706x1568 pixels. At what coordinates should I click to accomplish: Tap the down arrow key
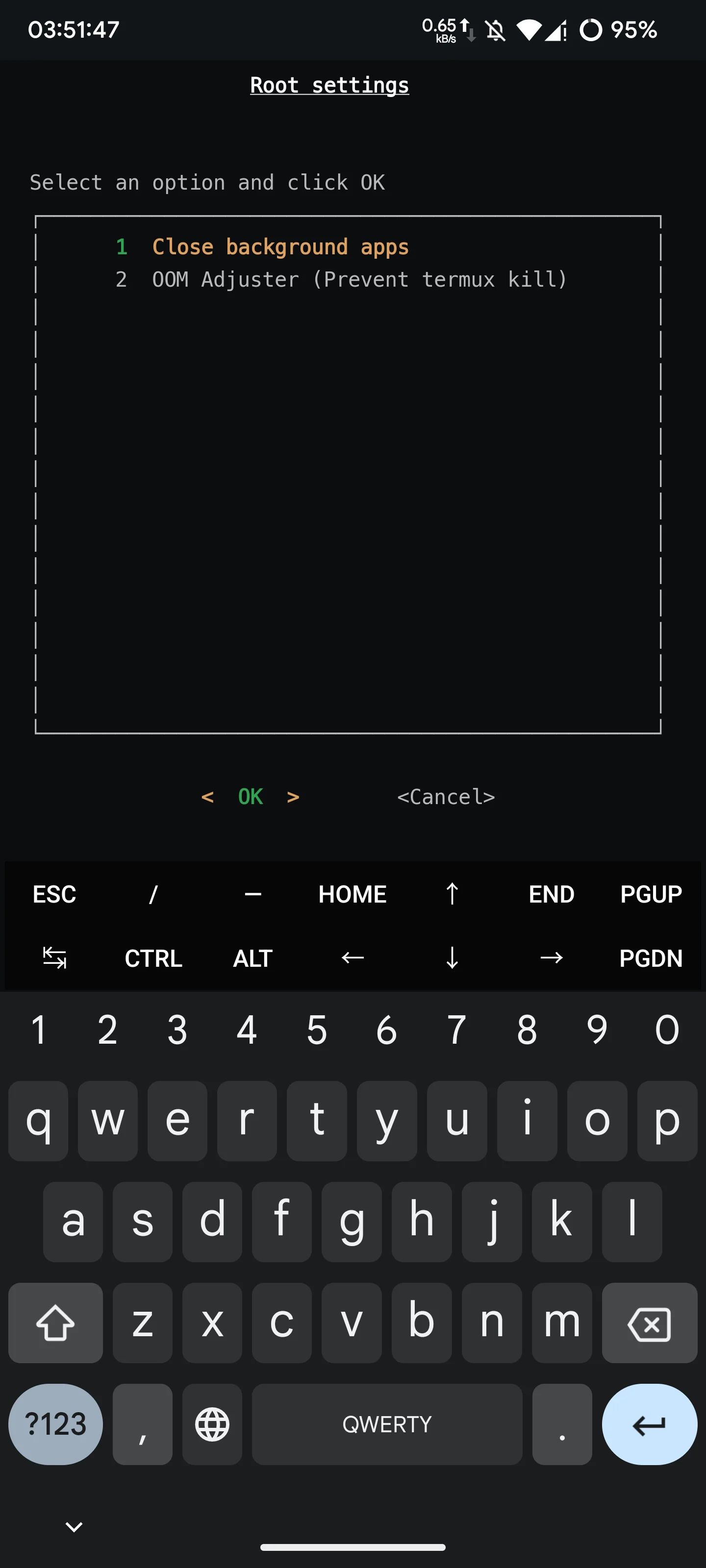click(x=452, y=958)
